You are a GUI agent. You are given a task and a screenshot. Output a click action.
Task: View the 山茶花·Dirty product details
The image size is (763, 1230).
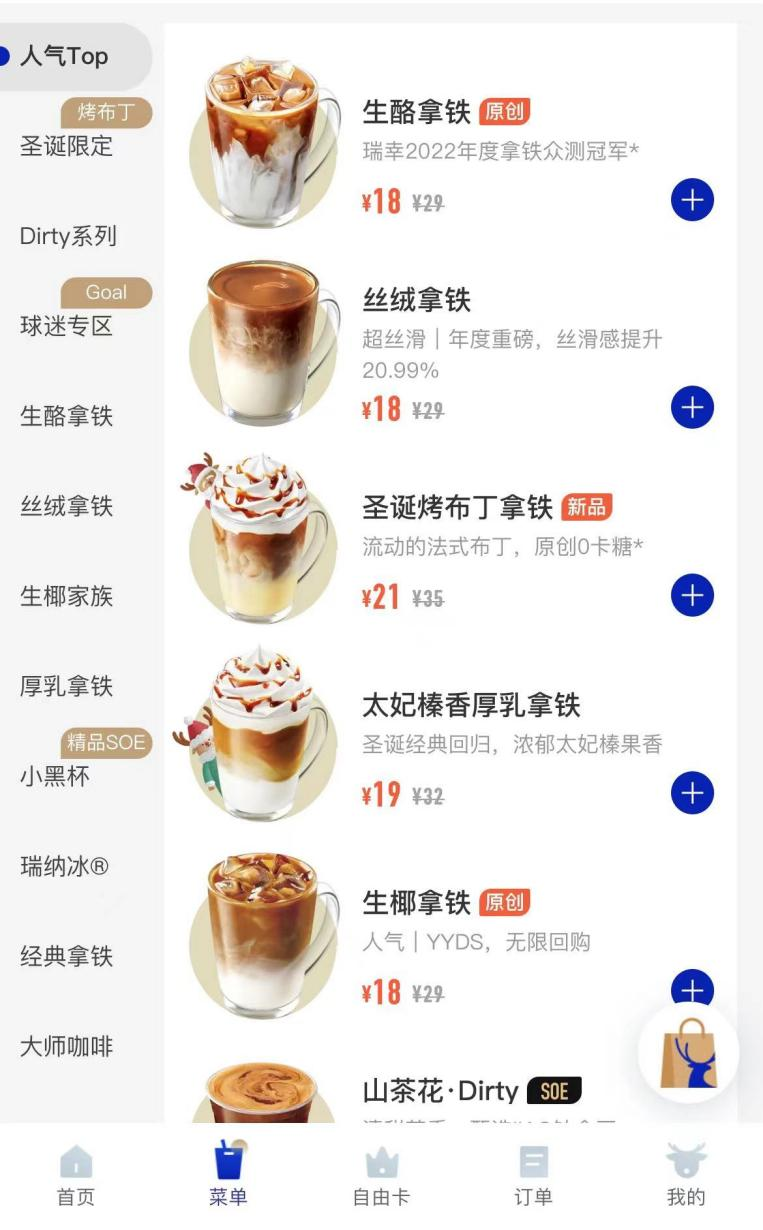click(x=440, y=1090)
